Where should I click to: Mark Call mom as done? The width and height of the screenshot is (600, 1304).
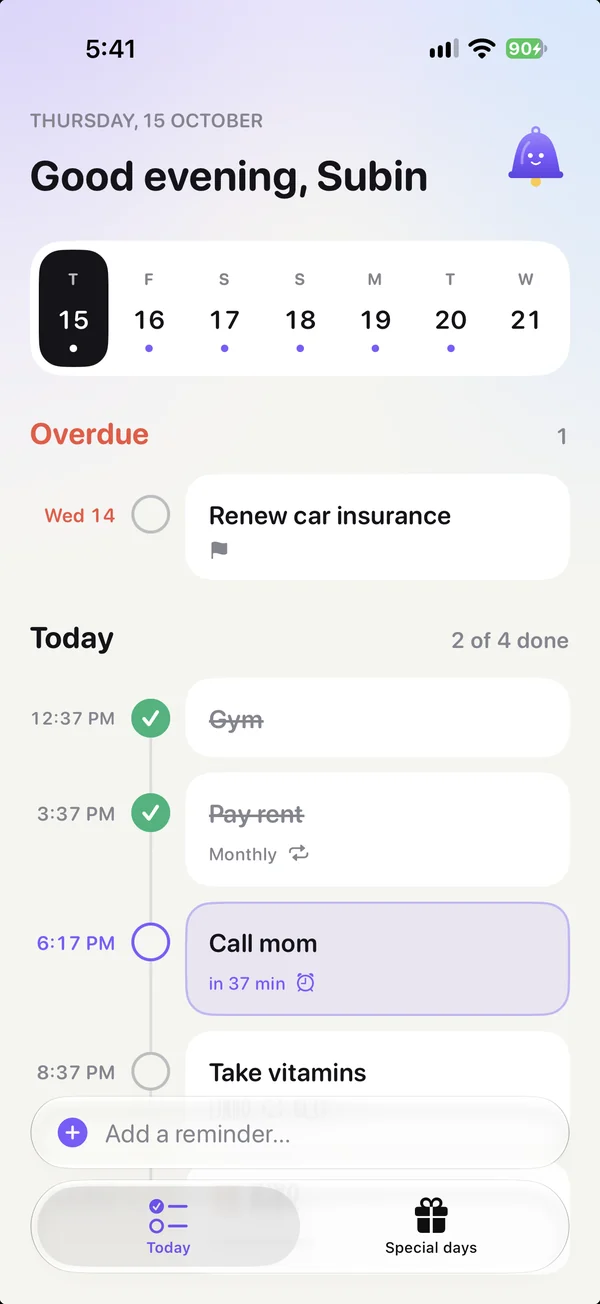pyautogui.click(x=151, y=942)
